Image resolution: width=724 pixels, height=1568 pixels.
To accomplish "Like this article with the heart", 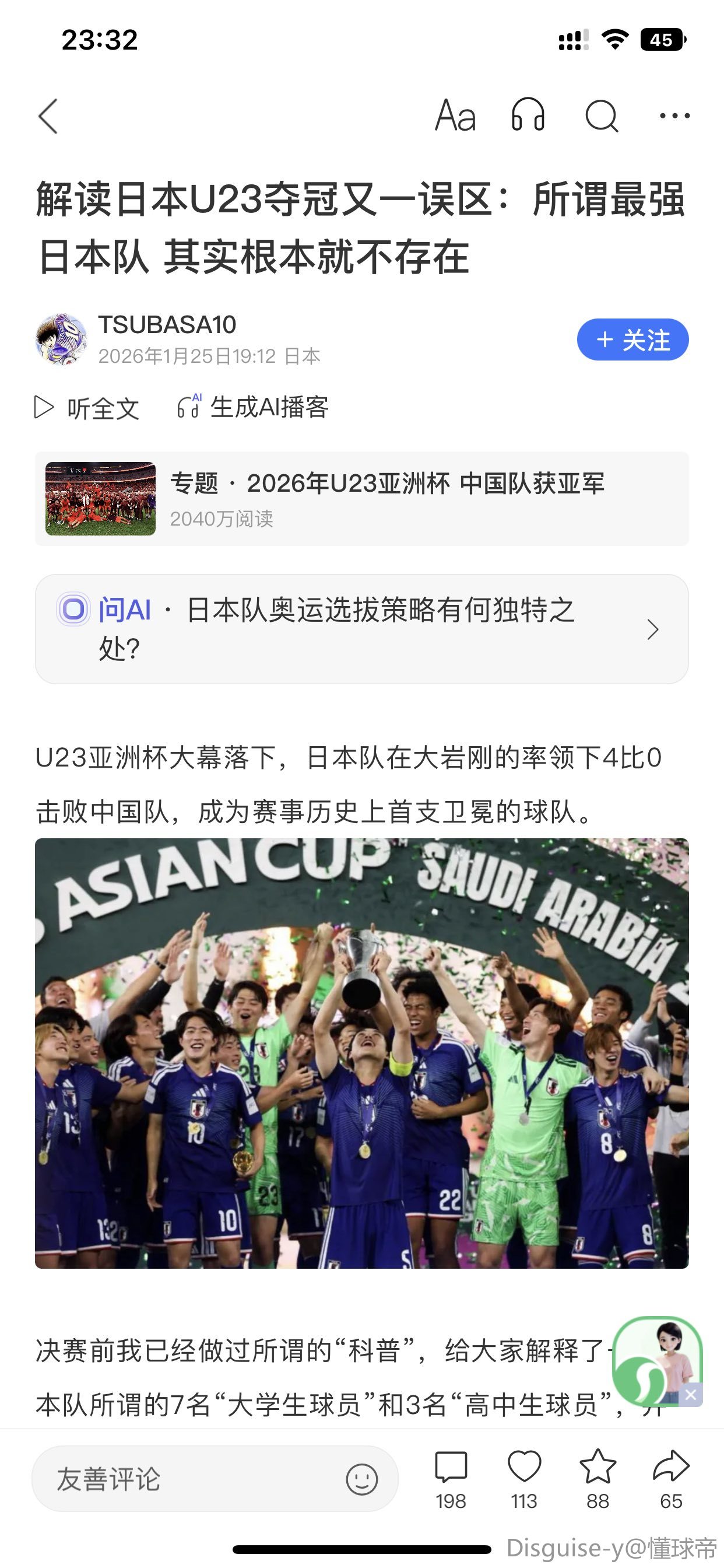I will coord(524,1478).
